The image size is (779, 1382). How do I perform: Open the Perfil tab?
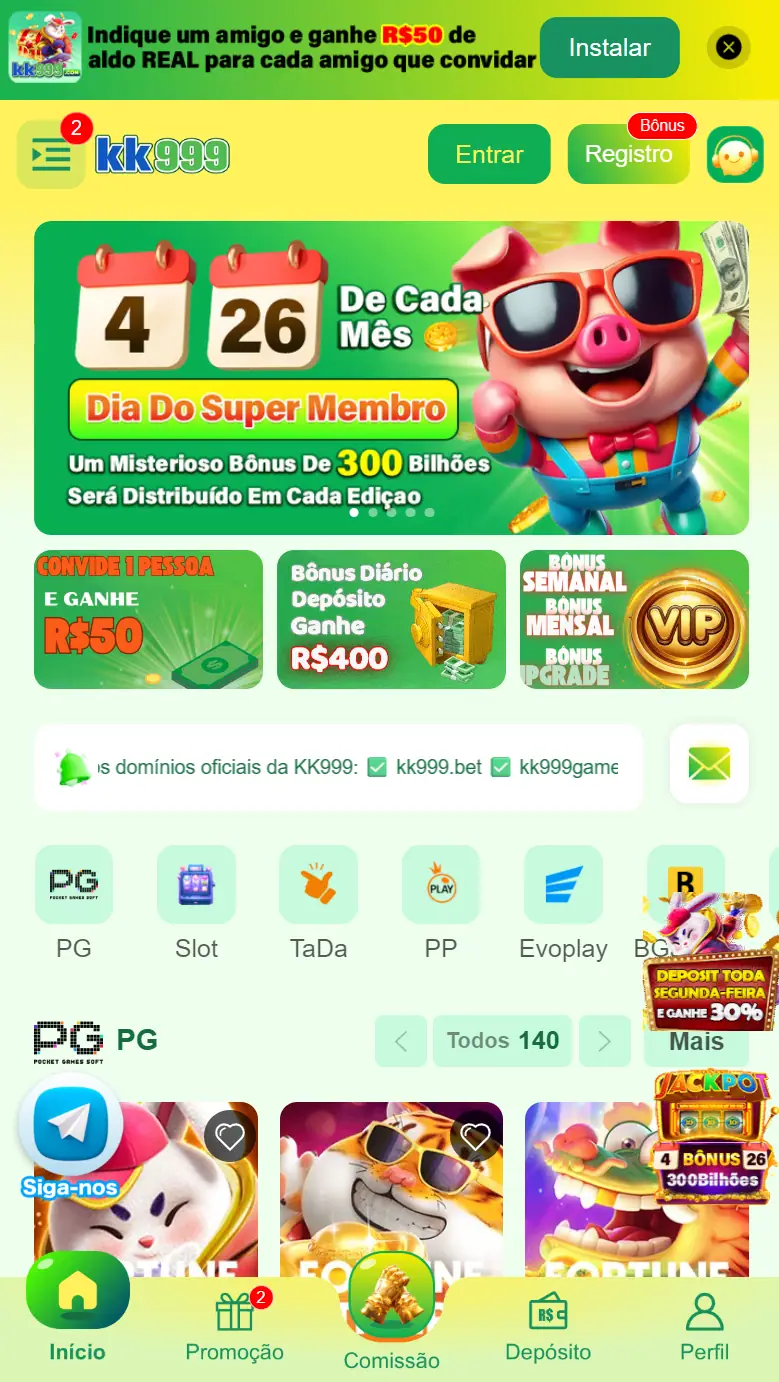point(704,1326)
